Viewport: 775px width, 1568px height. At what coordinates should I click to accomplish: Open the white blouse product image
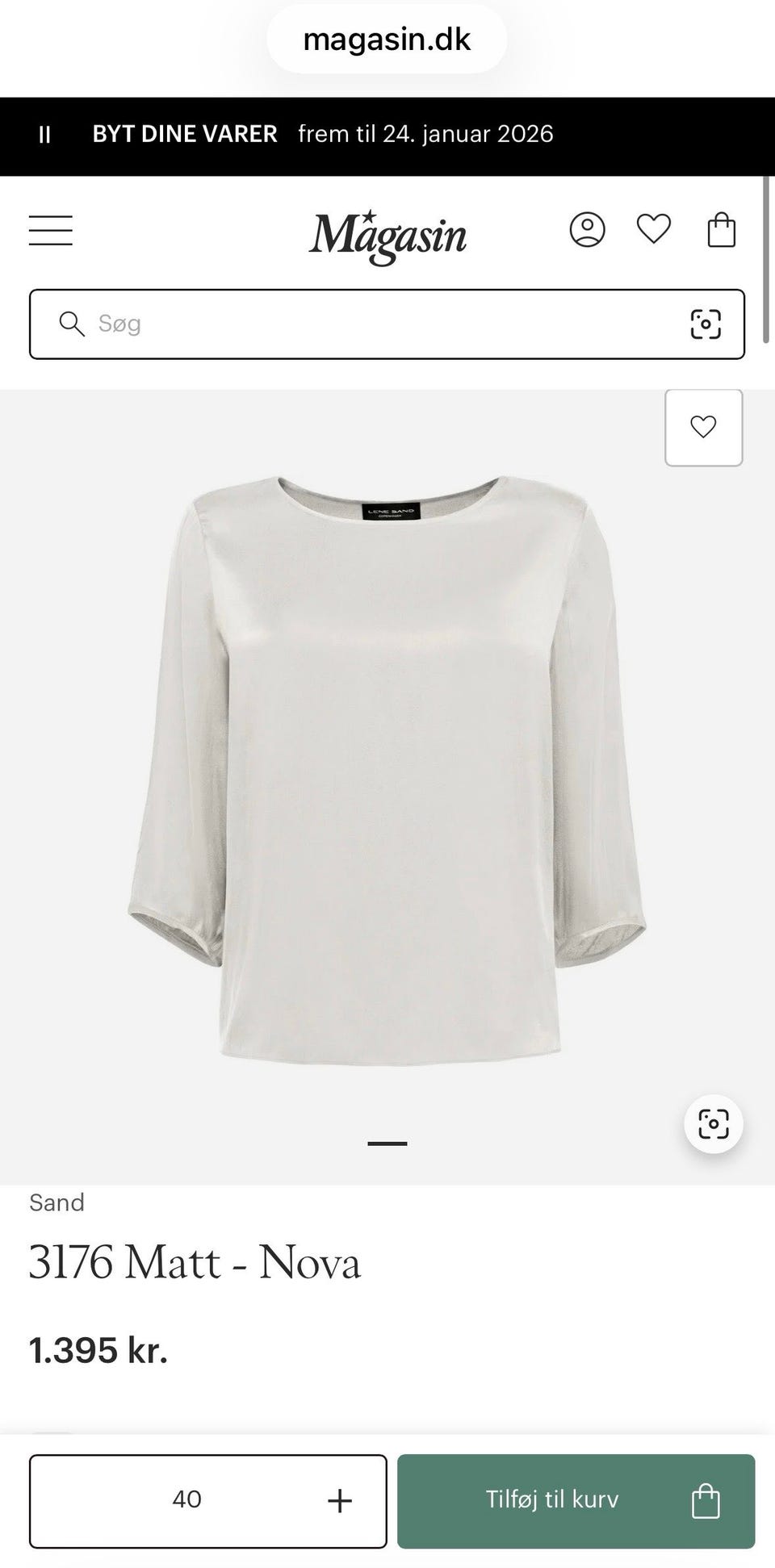pos(387,767)
